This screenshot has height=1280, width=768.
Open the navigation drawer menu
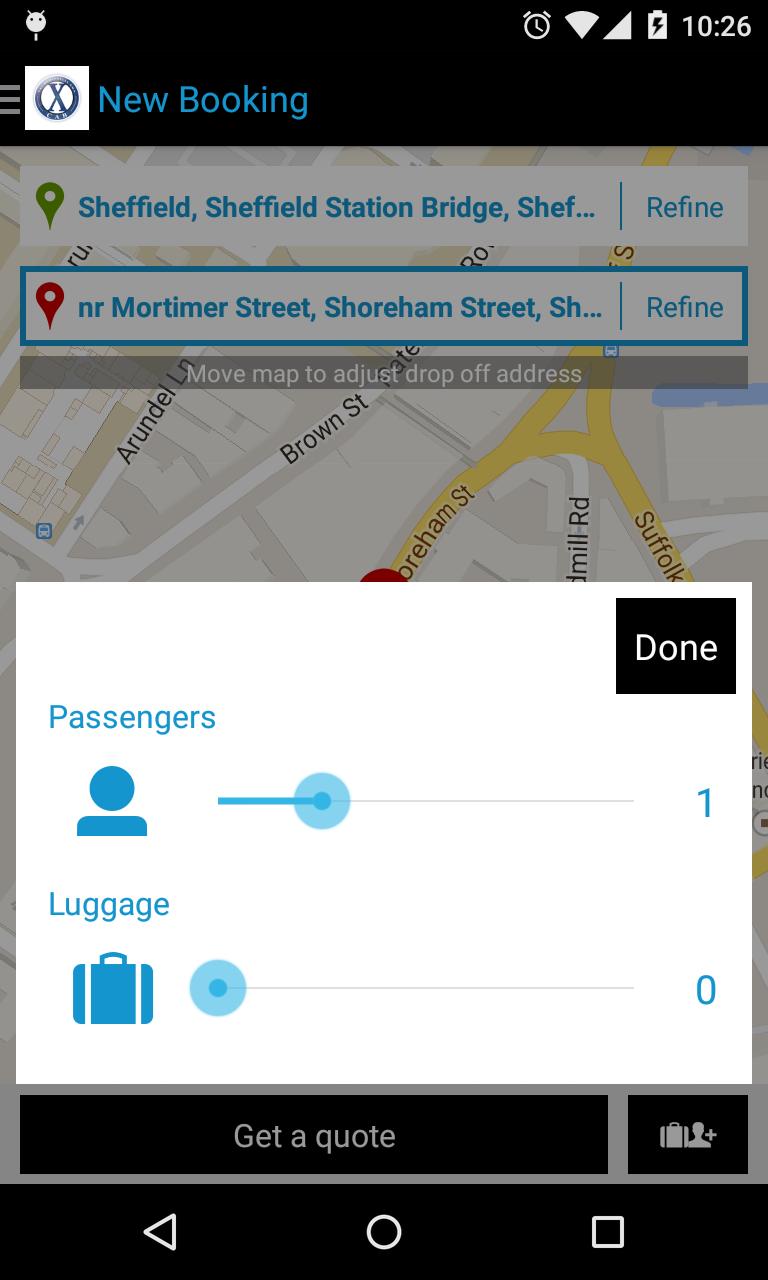[12, 99]
